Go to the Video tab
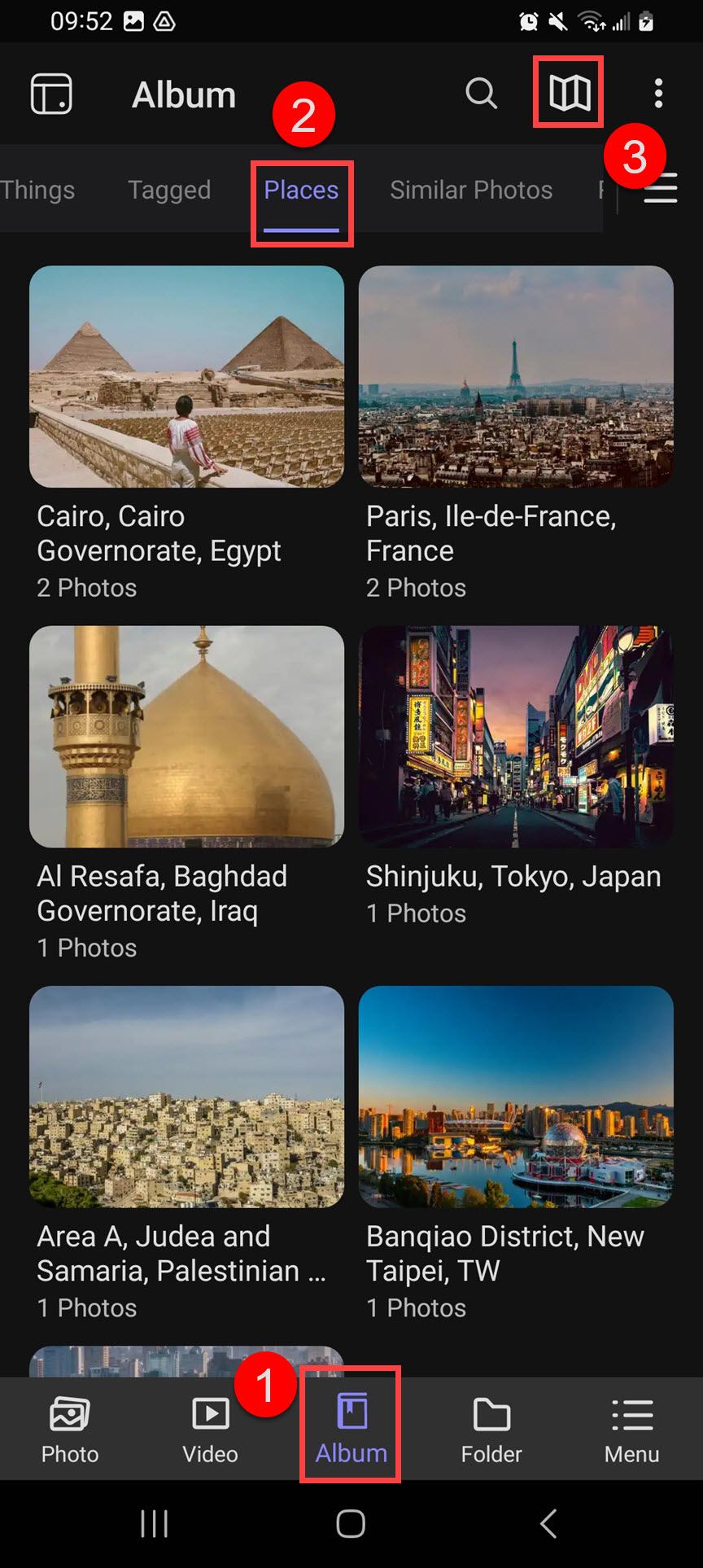The width and height of the screenshot is (703, 1568). (210, 1429)
